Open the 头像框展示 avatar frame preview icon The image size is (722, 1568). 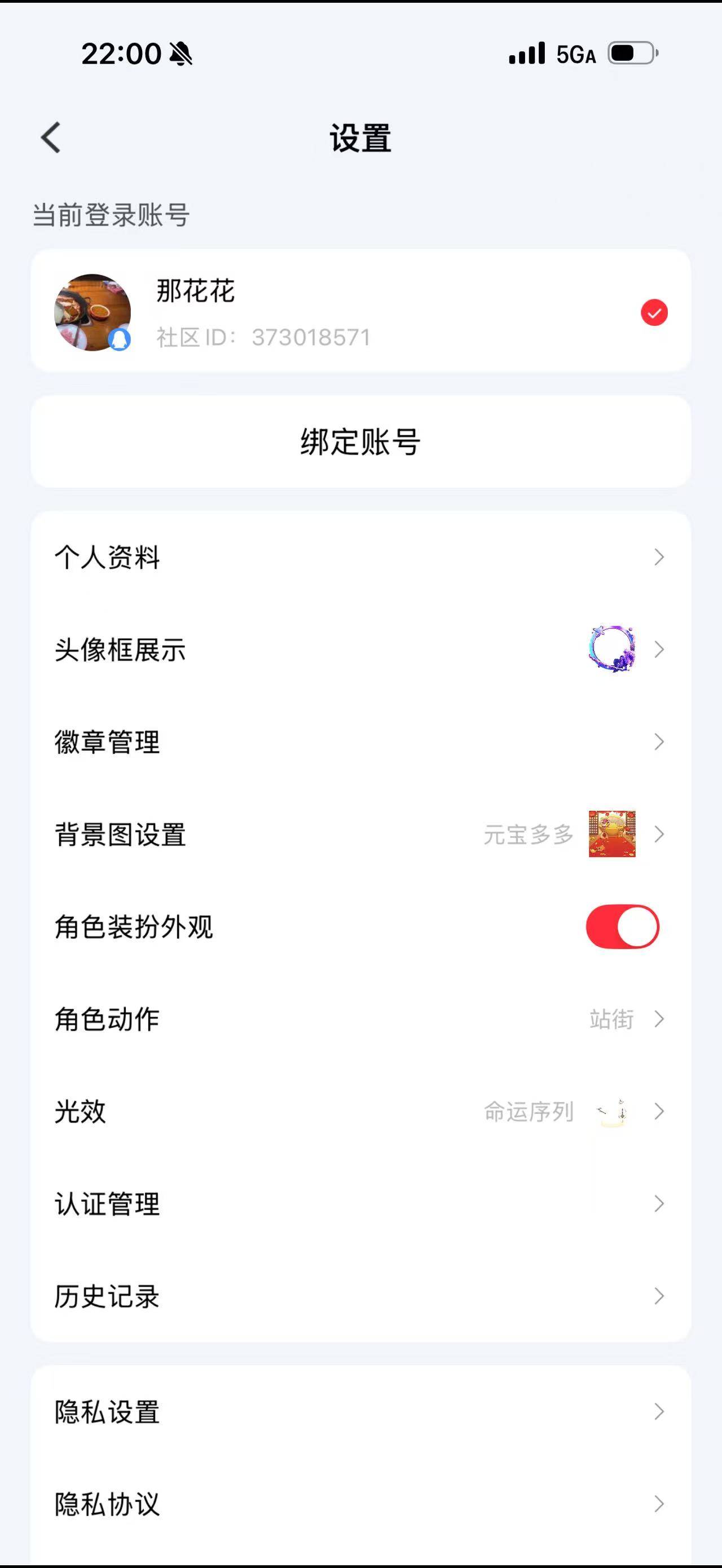point(613,651)
